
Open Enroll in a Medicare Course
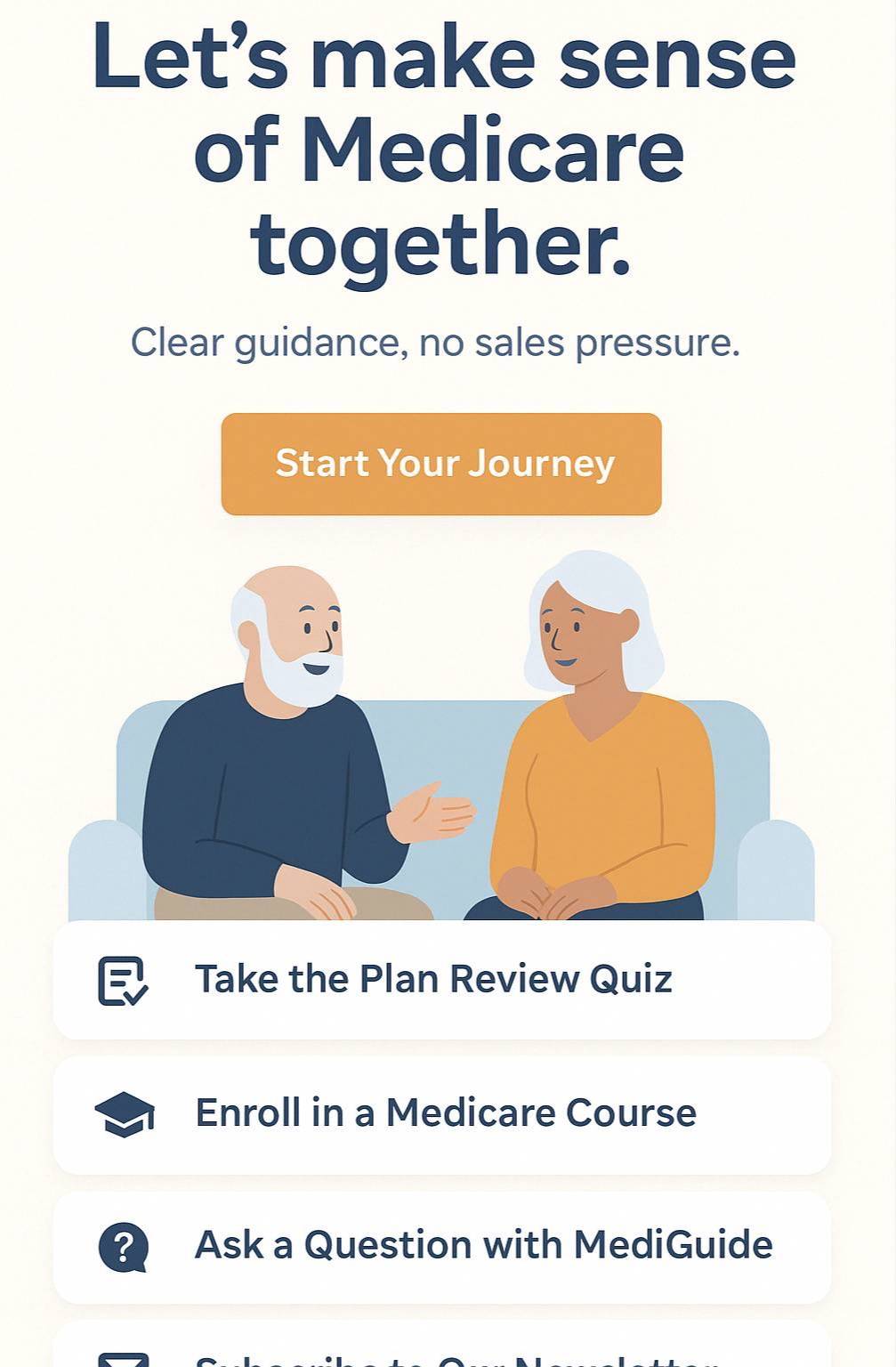pyautogui.click(x=441, y=1113)
